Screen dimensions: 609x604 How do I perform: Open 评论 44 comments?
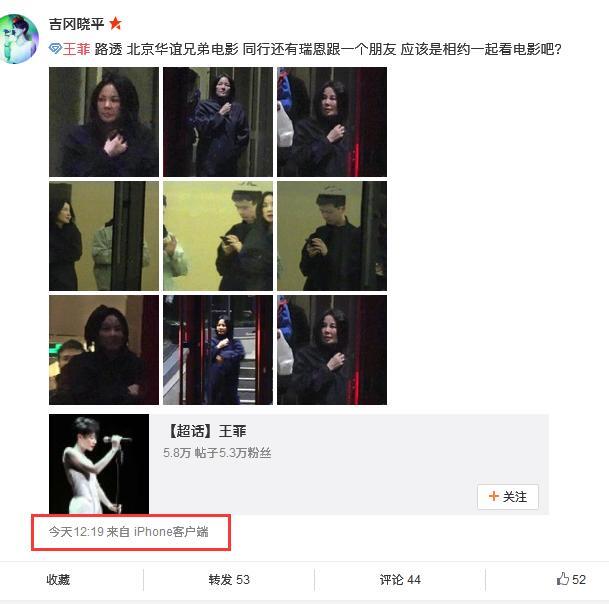(400, 579)
